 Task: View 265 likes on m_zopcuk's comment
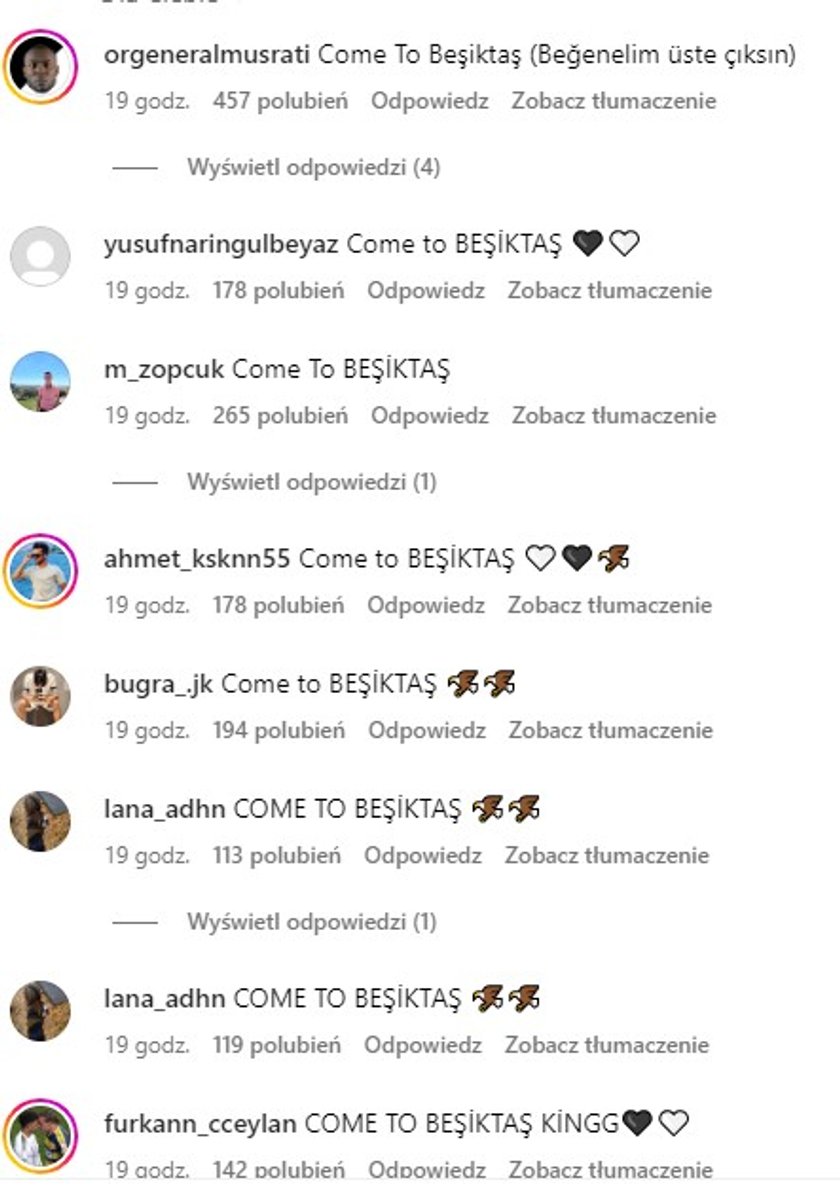click(x=280, y=416)
